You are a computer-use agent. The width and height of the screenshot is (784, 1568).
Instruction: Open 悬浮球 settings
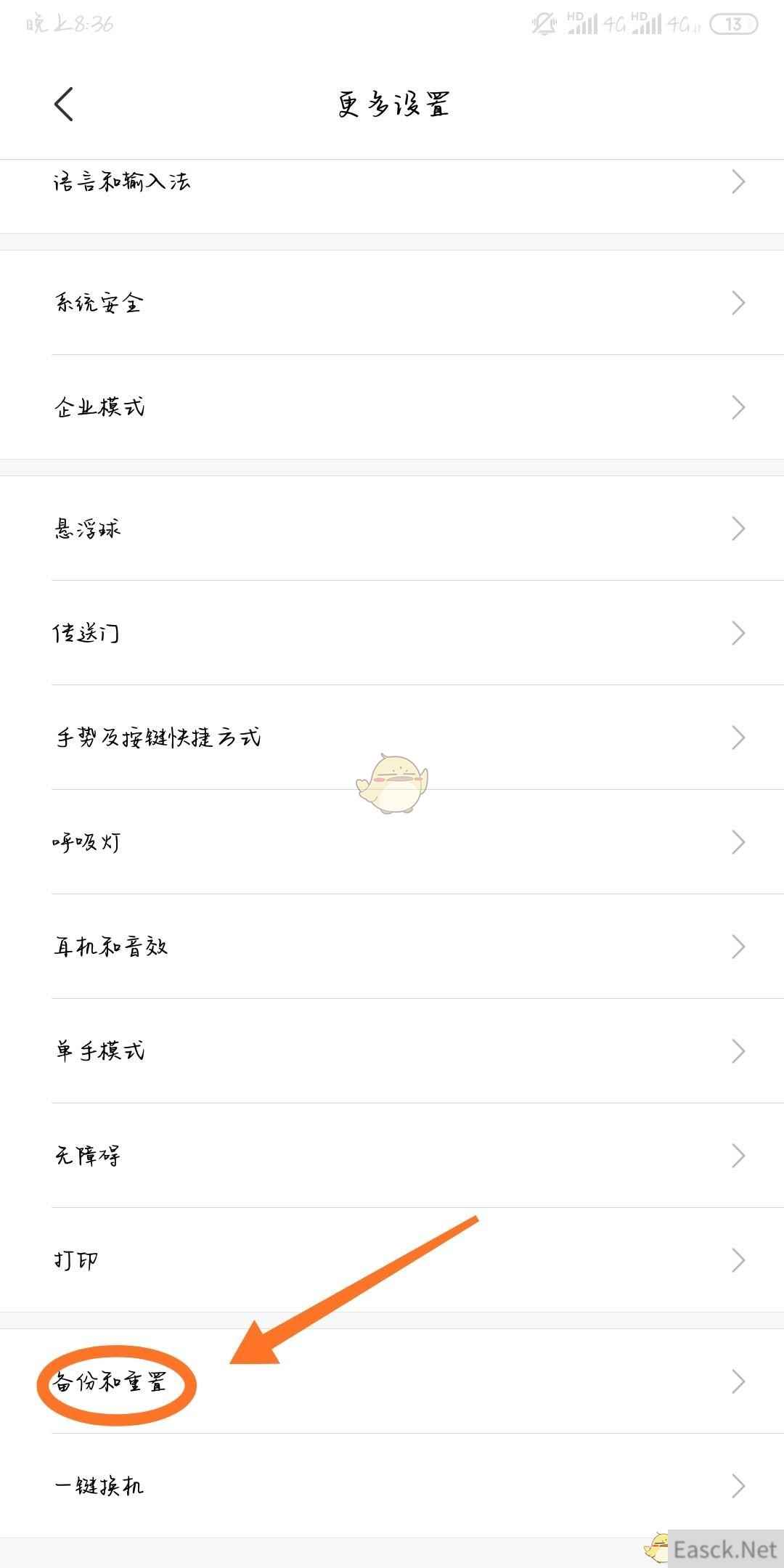[x=392, y=528]
